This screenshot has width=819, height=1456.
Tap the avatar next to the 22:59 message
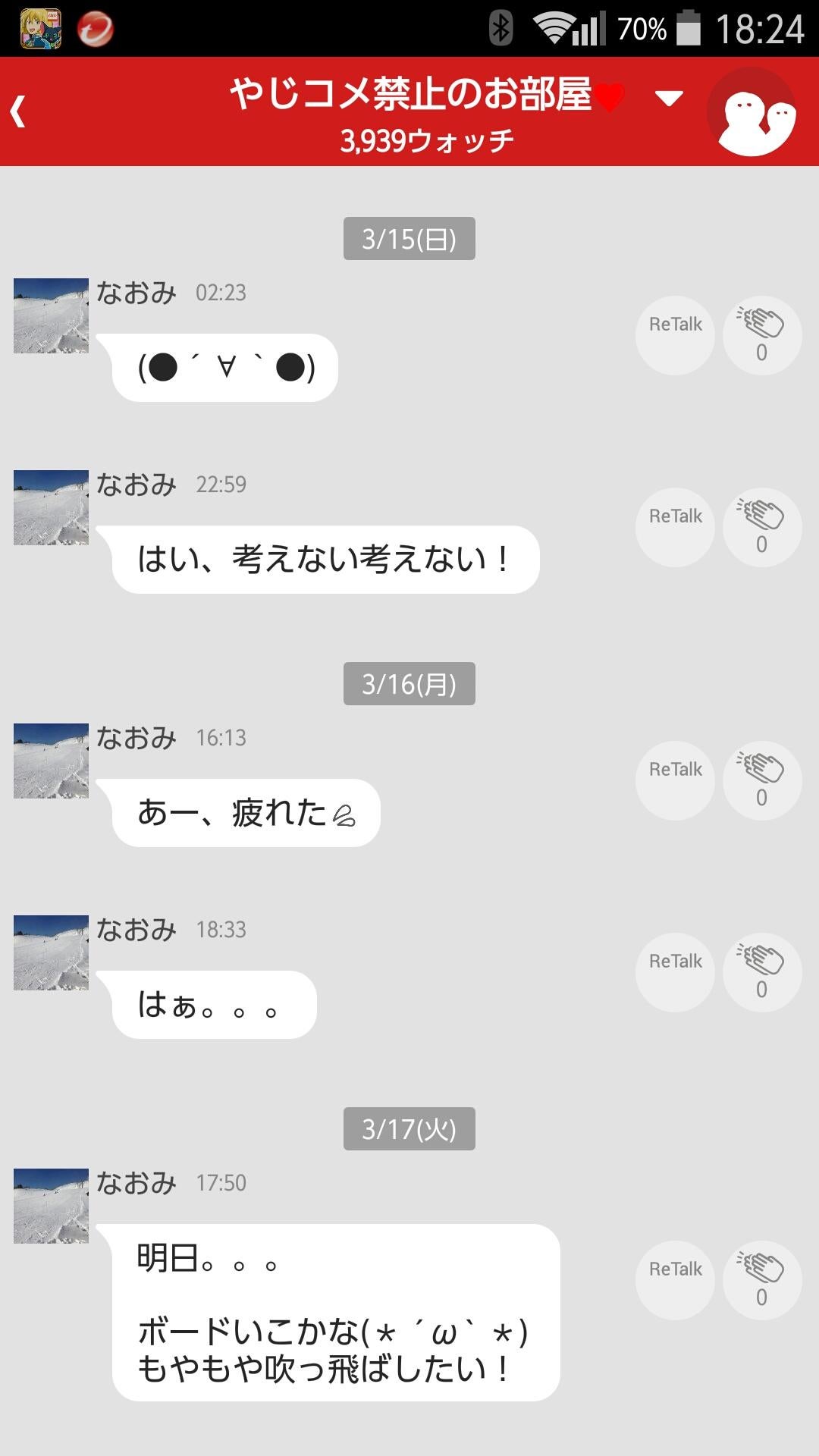[50, 507]
